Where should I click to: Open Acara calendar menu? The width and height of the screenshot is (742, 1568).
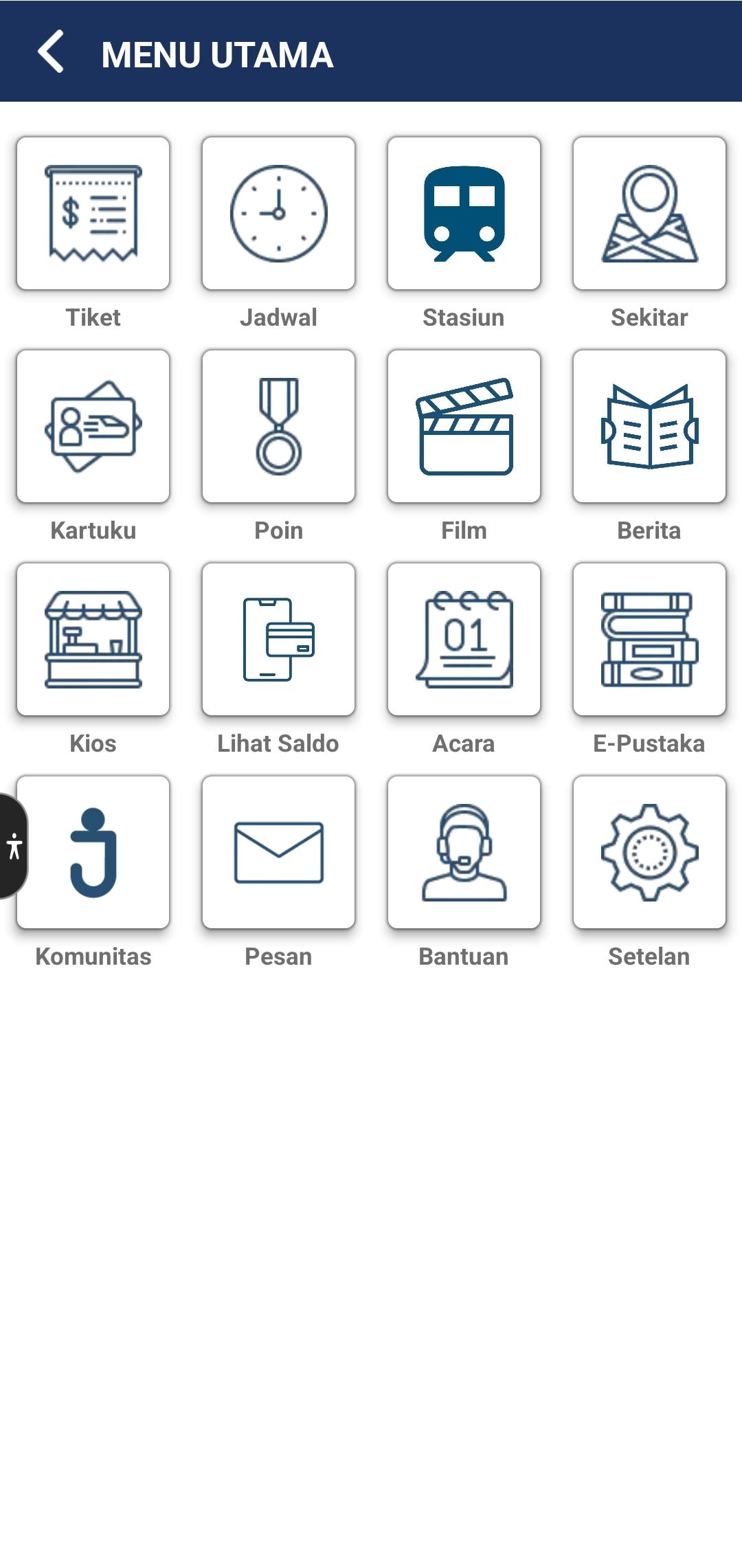tap(464, 640)
